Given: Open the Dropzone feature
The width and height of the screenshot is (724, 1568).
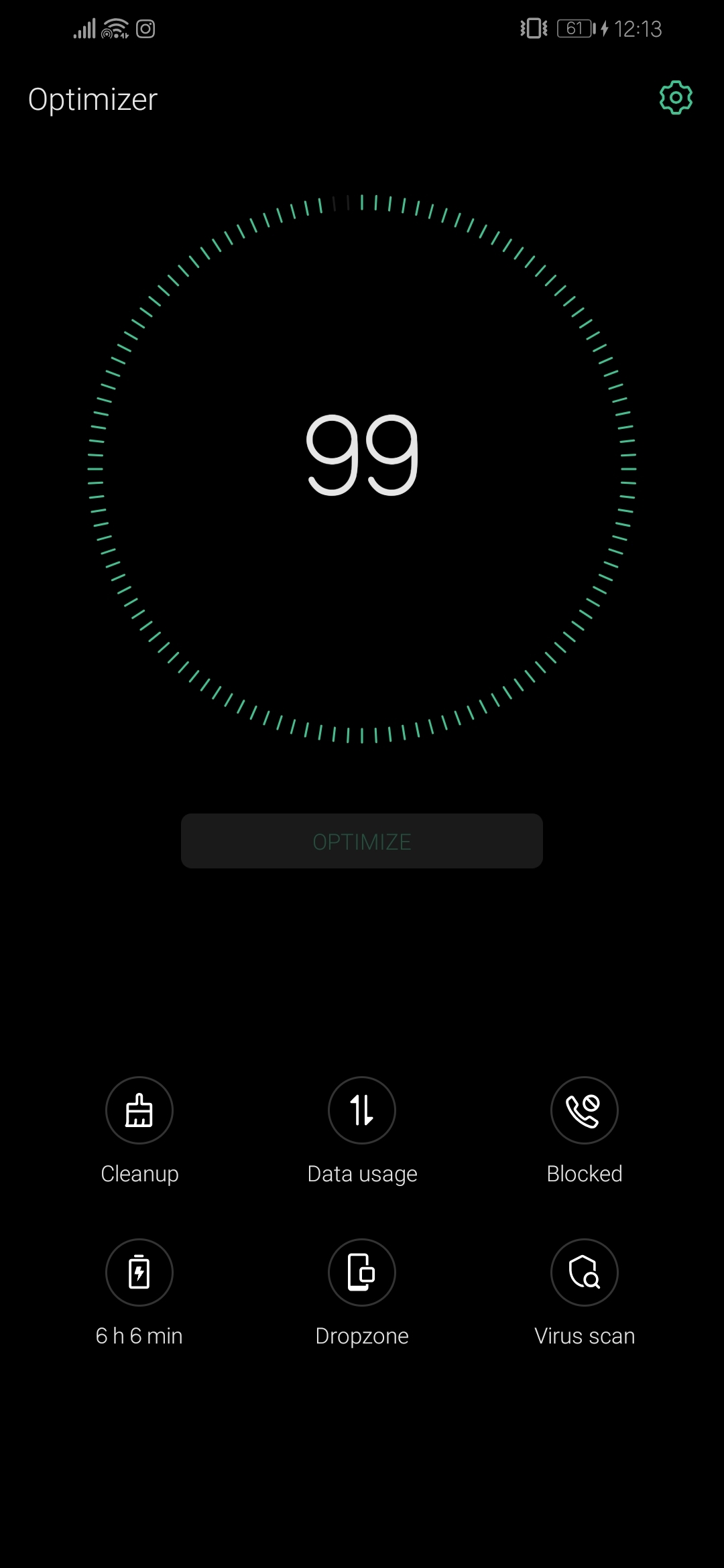Looking at the screenshot, I should pyautogui.click(x=361, y=1293).
